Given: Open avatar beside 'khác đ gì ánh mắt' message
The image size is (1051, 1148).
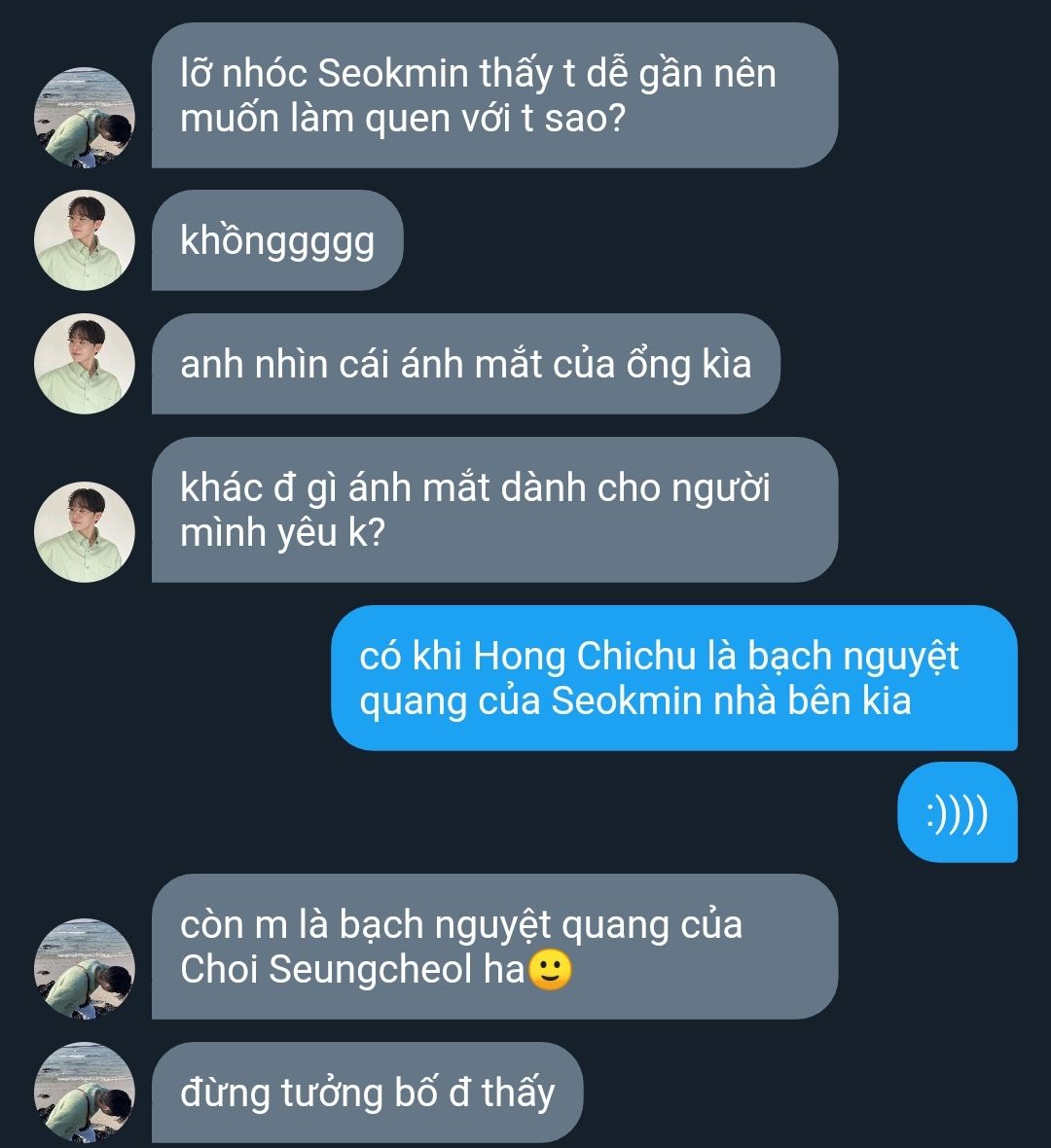Looking at the screenshot, I should pyautogui.click(x=85, y=533).
